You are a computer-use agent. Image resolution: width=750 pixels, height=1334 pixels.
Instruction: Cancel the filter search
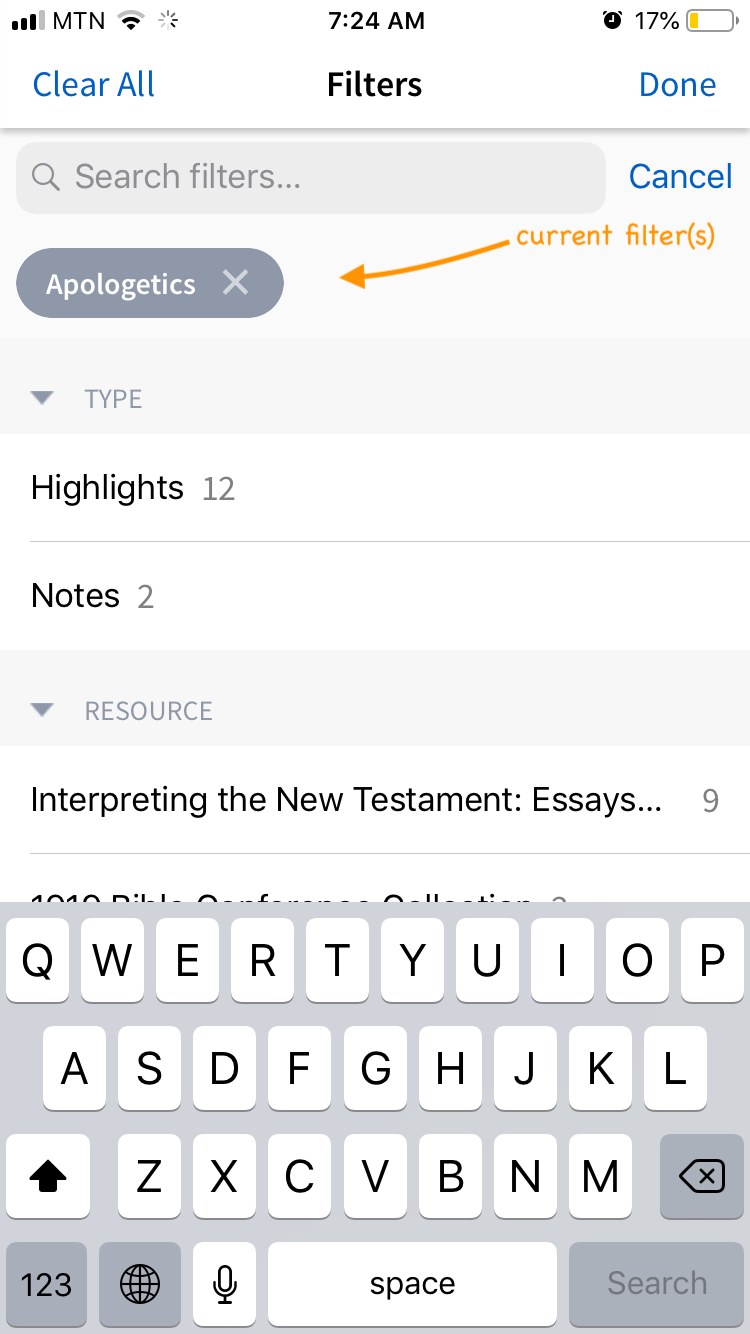point(680,177)
